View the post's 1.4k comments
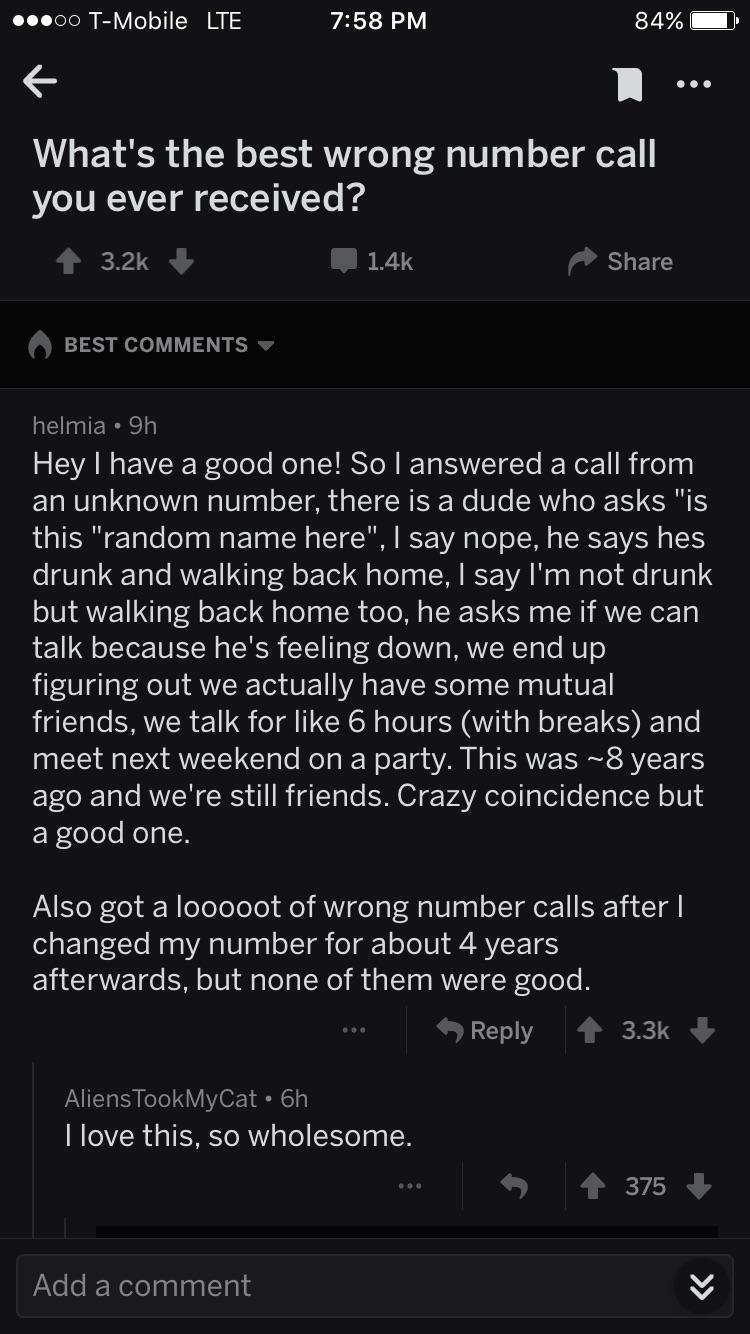The width and height of the screenshot is (750, 1334). (372, 261)
